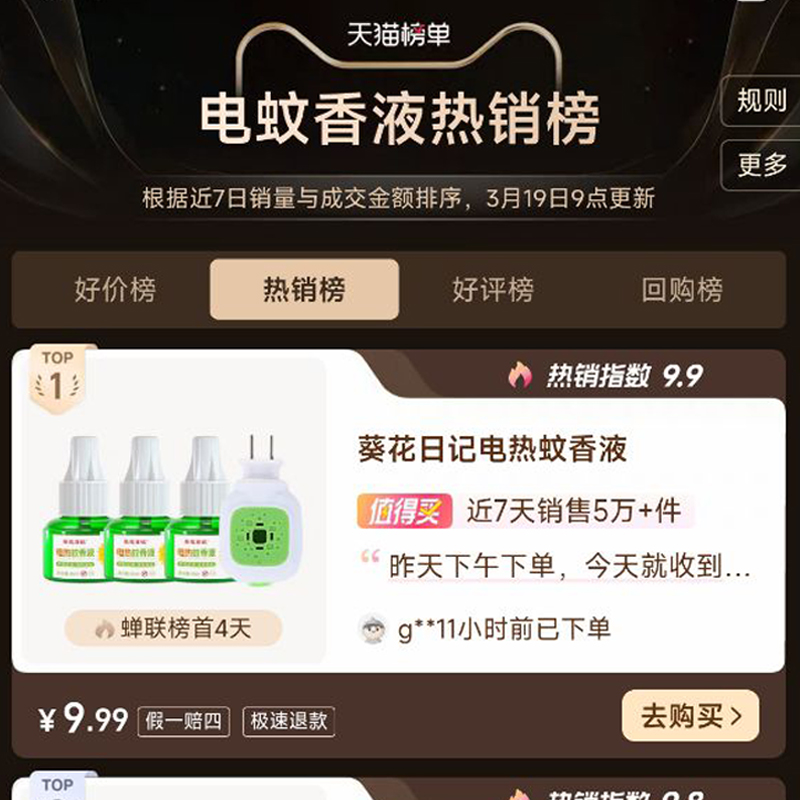Tap 去购买 to buy the top product
800x800 pixels.
point(690,716)
